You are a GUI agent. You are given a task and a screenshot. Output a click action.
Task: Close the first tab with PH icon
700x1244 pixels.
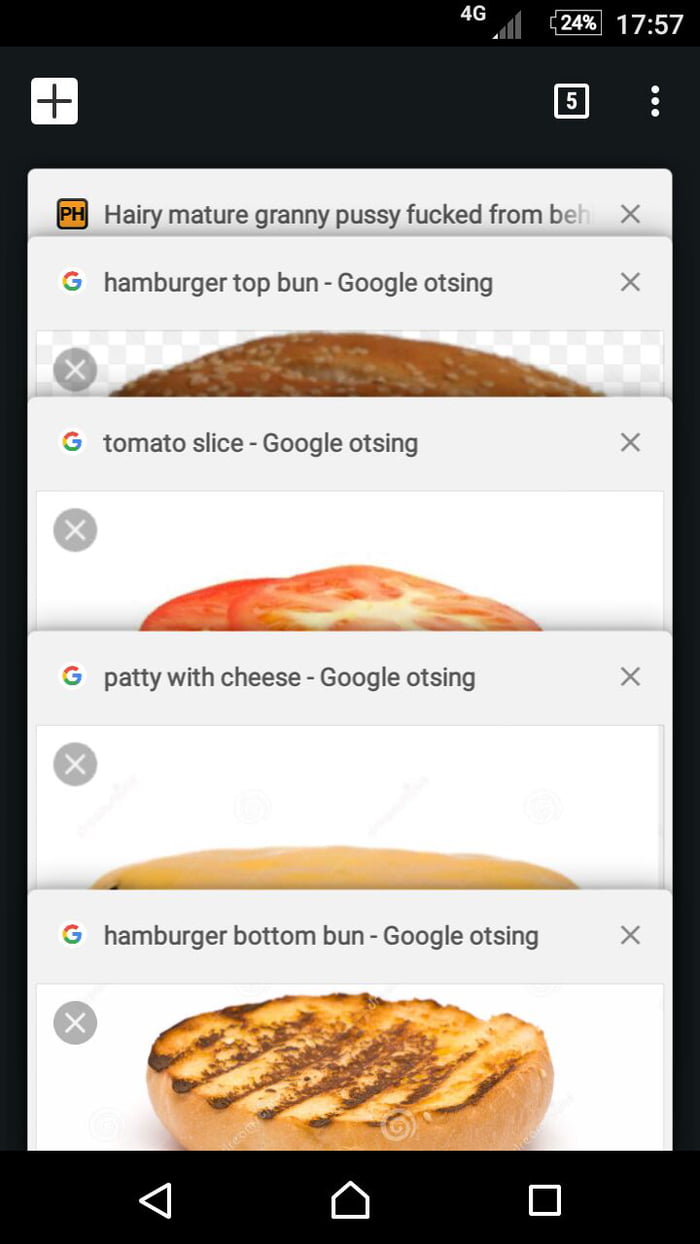630,213
